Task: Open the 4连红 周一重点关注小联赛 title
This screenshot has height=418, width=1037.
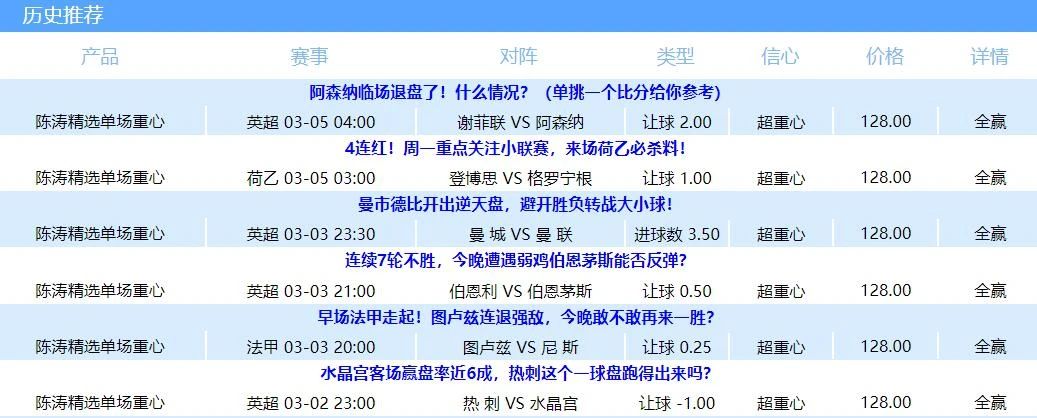Action: pos(515,148)
